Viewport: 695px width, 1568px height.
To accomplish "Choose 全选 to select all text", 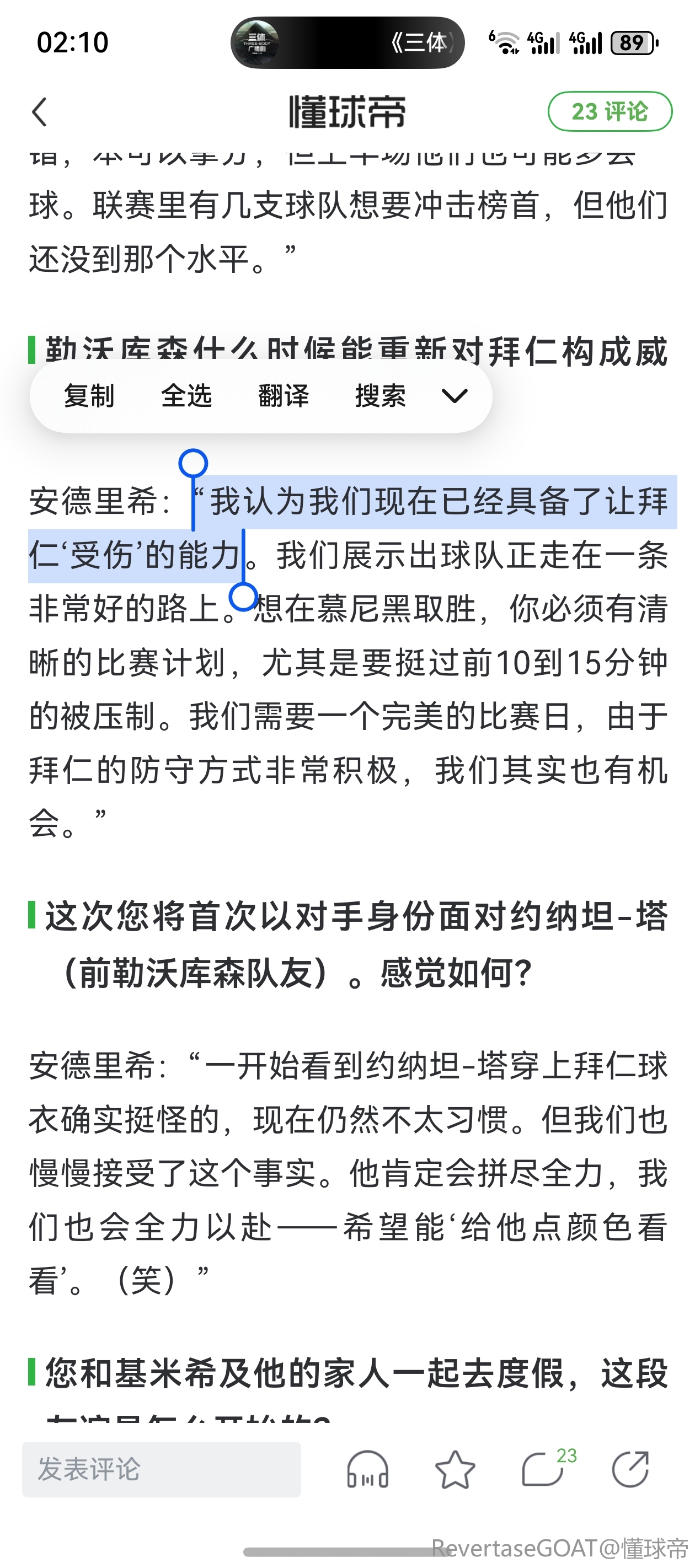I will [x=186, y=396].
